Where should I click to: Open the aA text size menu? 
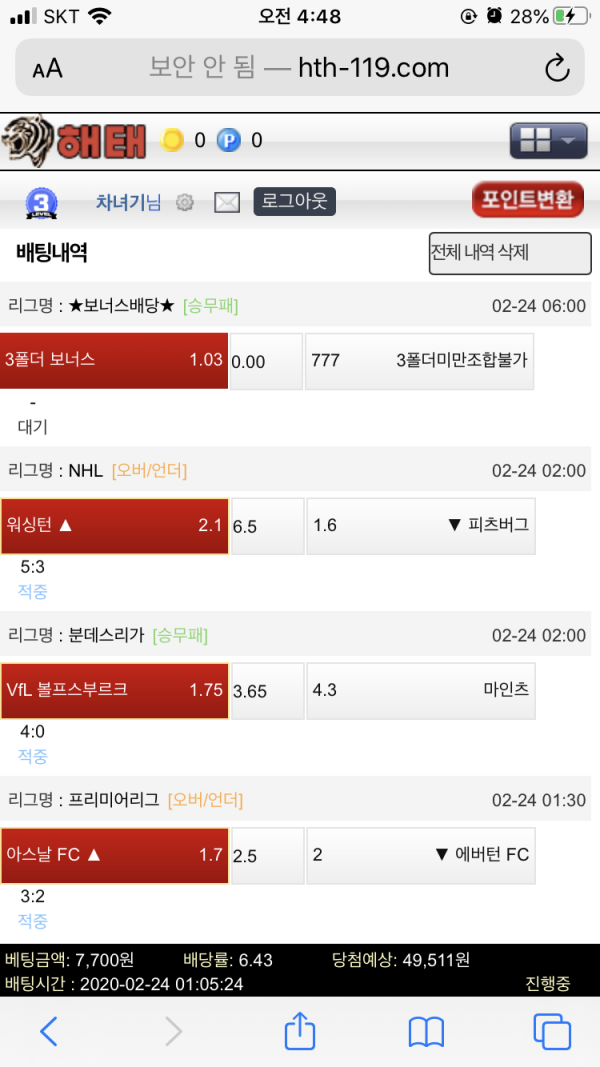(47, 68)
